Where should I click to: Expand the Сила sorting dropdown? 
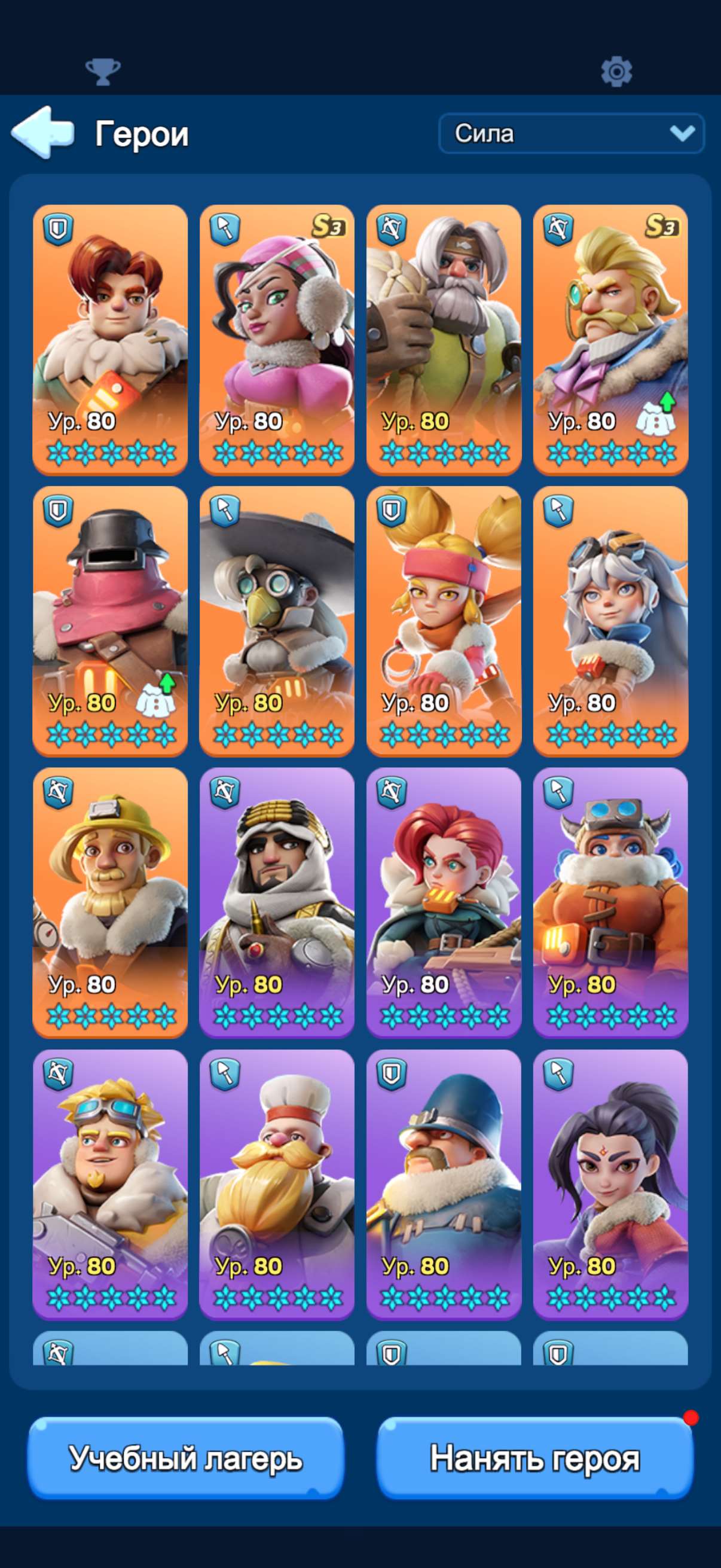pyautogui.click(x=571, y=133)
